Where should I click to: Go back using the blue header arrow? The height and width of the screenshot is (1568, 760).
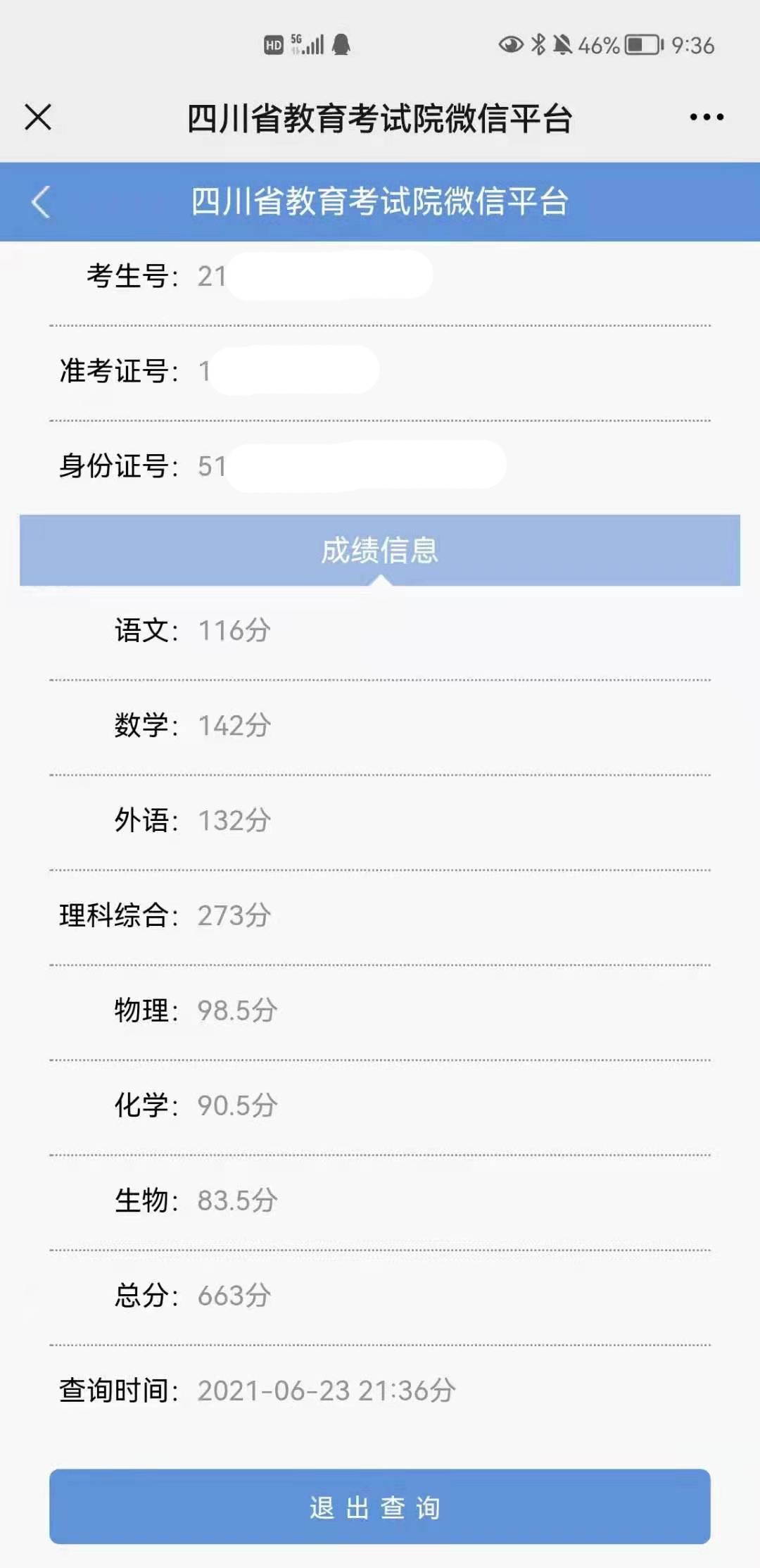[x=41, y=202]
